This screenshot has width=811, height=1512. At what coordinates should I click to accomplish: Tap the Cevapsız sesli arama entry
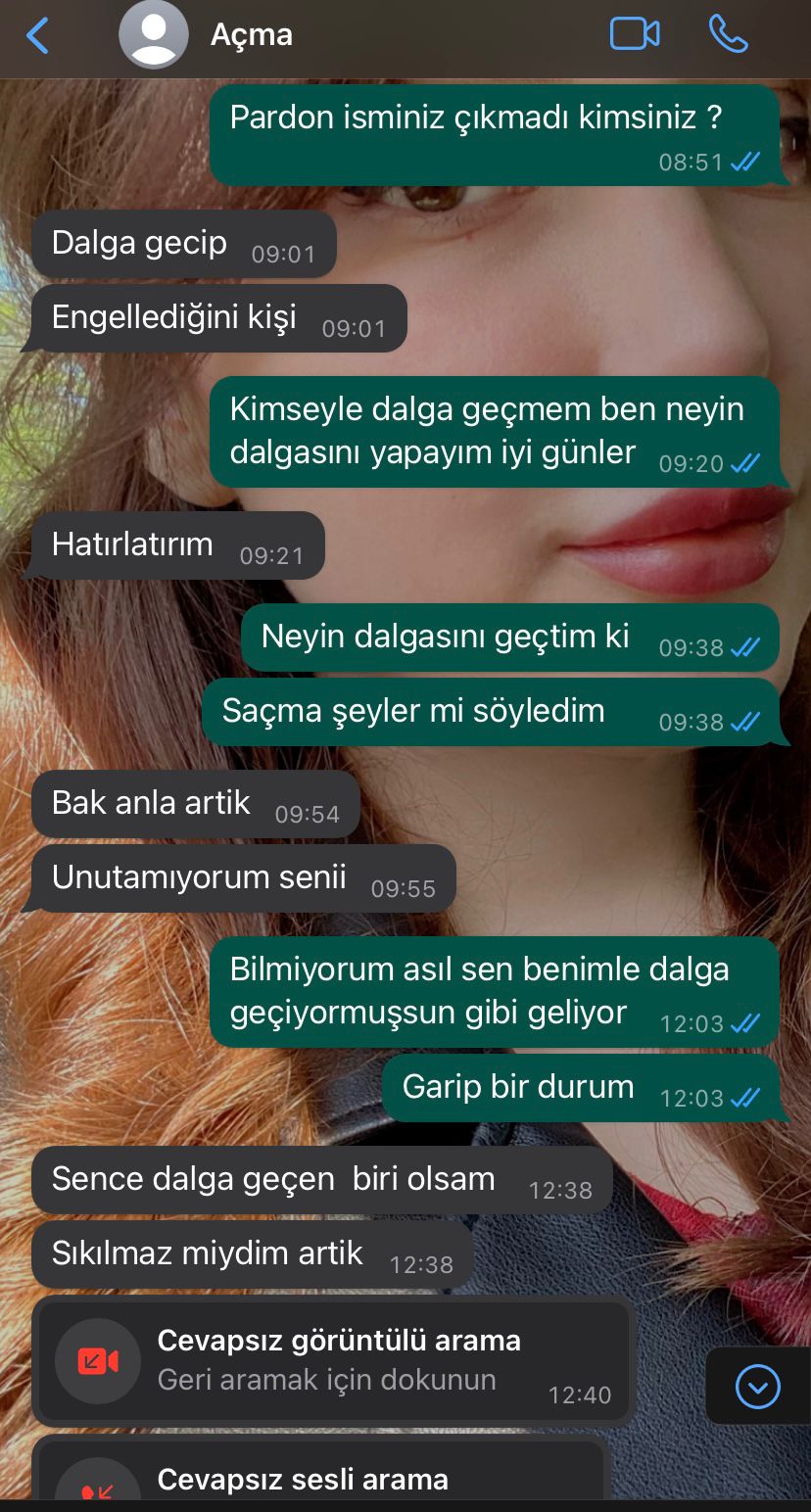point(321,1471)
